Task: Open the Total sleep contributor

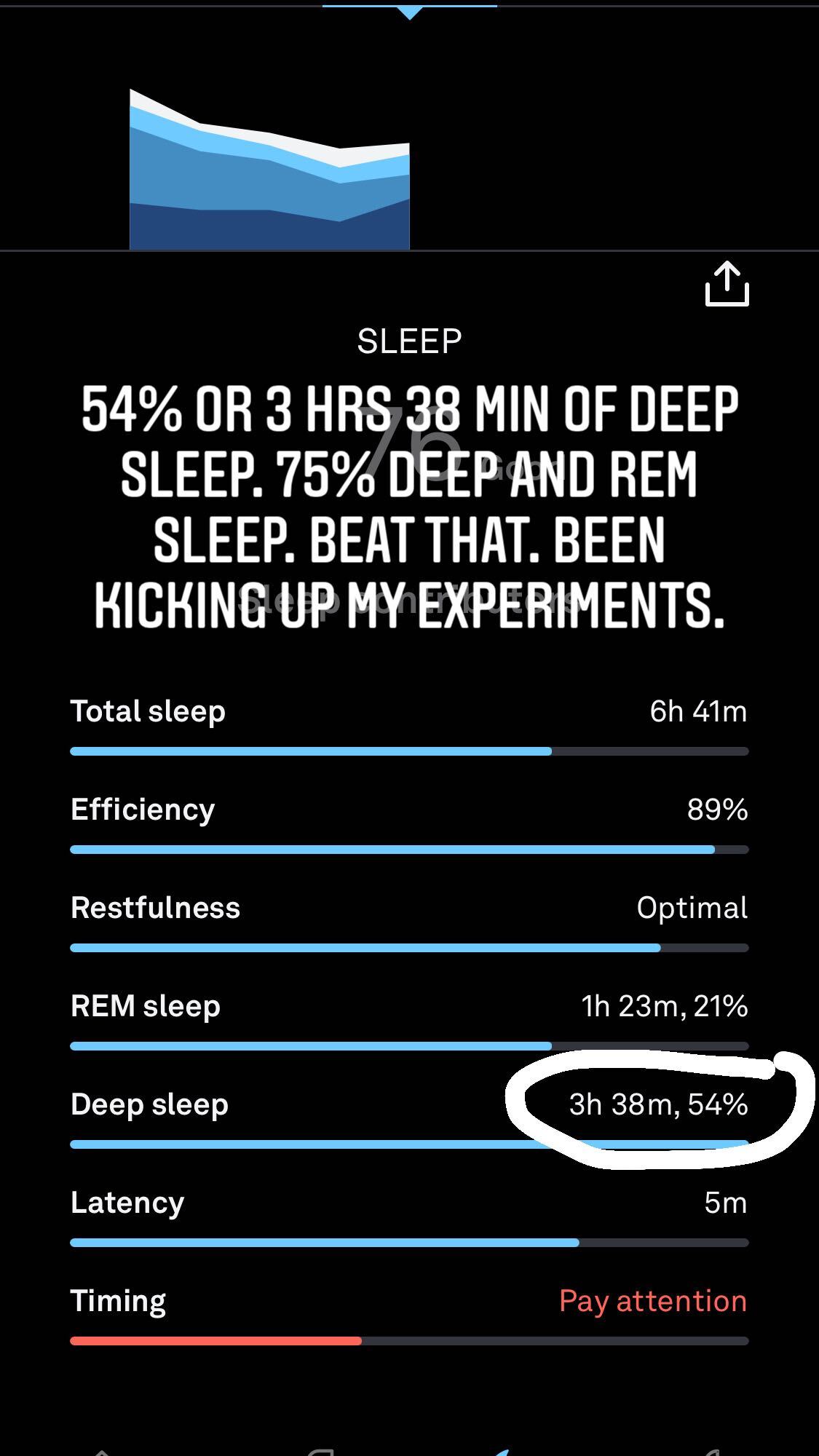Action: [409, 725]
